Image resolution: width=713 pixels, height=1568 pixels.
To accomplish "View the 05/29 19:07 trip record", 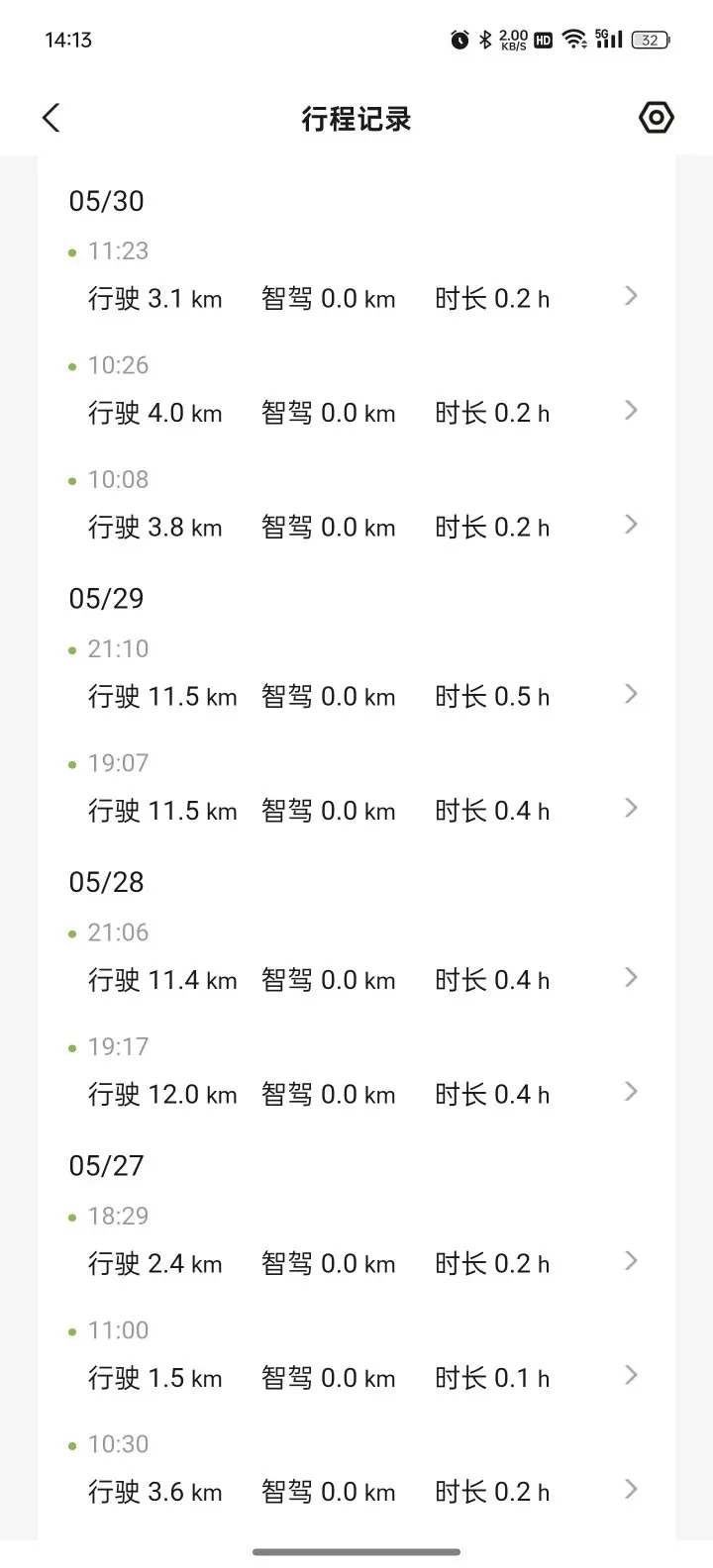I will [356, 789].
